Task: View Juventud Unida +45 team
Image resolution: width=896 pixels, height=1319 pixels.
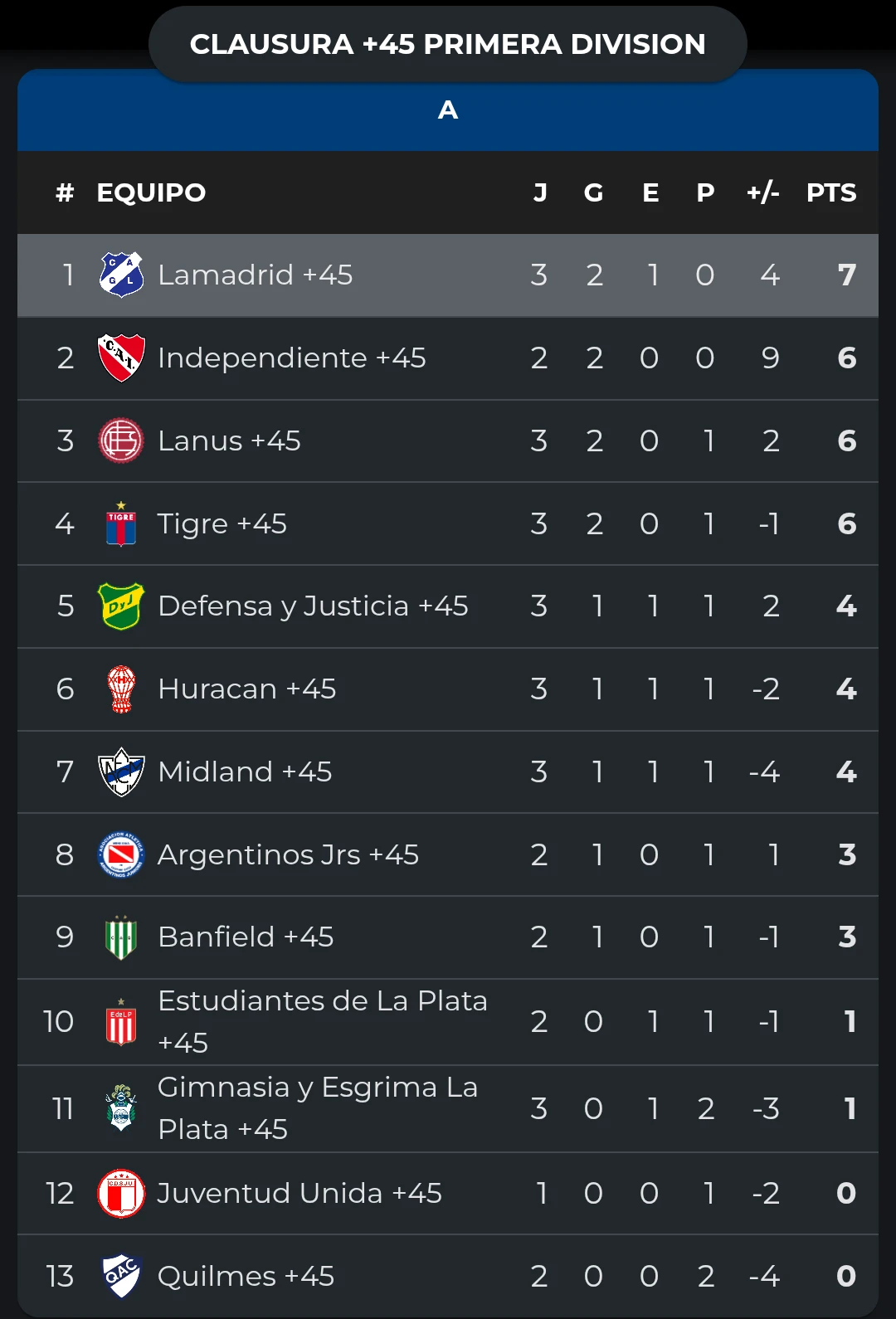Action: tap(448, 1194)
